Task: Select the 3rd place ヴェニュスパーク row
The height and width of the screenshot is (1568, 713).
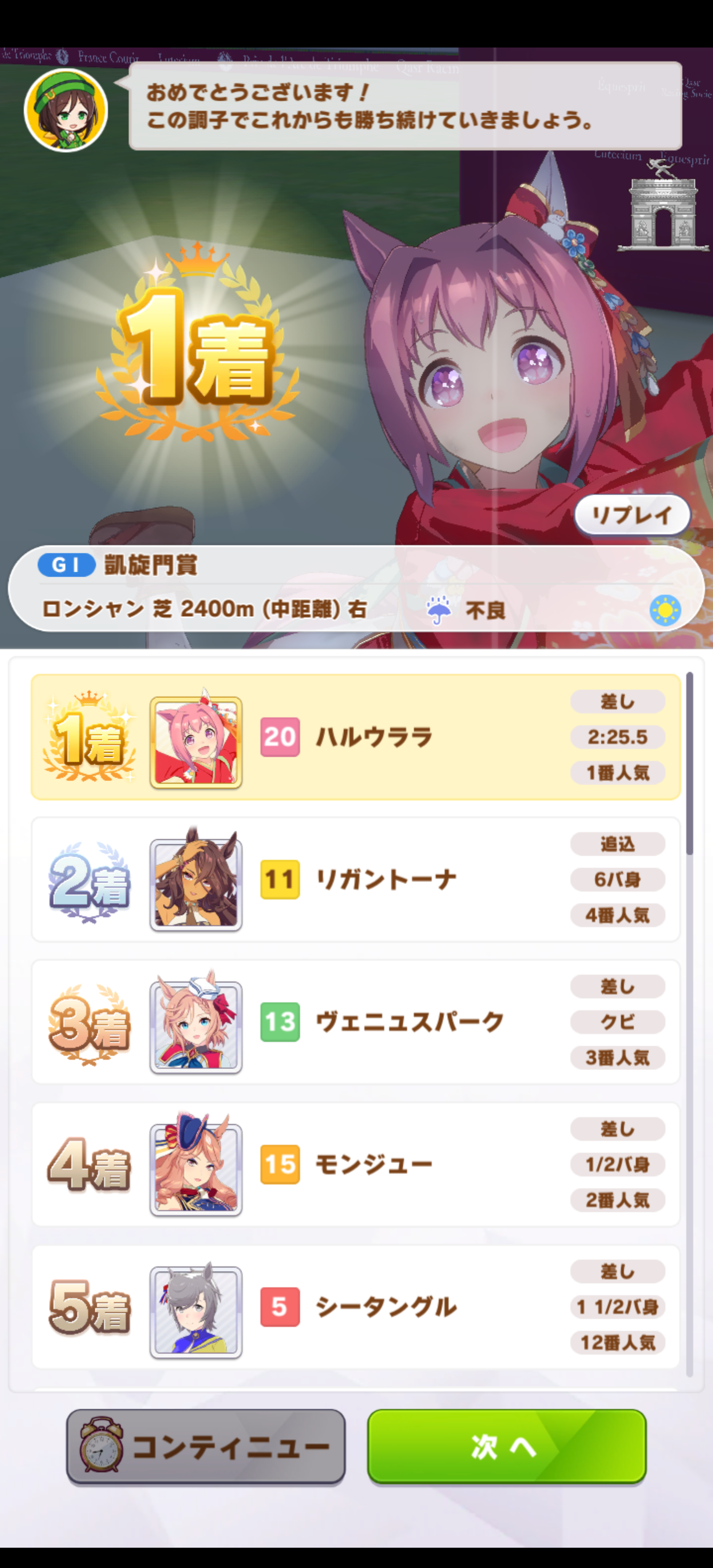Action: point(356,1022)
